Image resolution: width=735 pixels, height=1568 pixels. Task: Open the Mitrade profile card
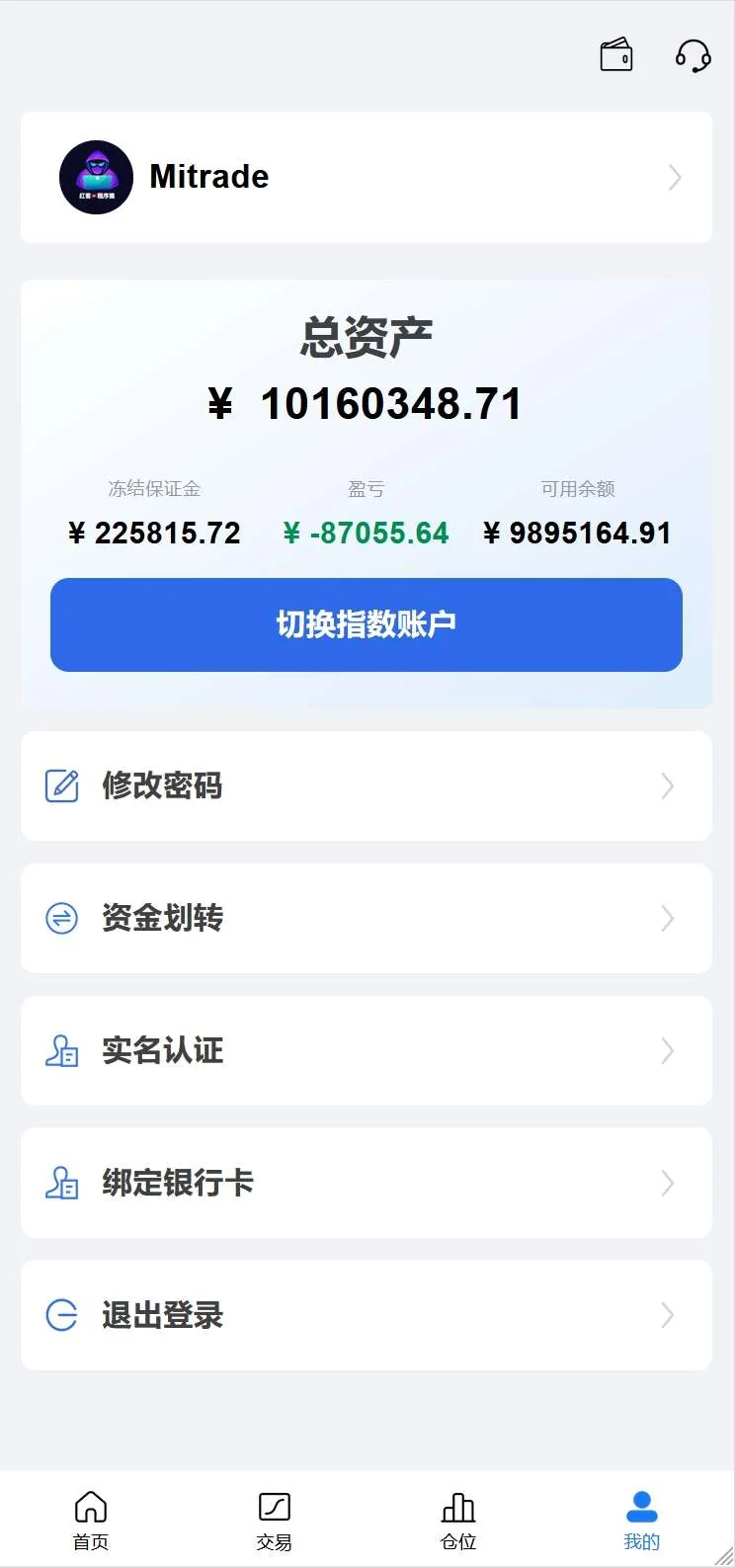click(x=366, y=178)
